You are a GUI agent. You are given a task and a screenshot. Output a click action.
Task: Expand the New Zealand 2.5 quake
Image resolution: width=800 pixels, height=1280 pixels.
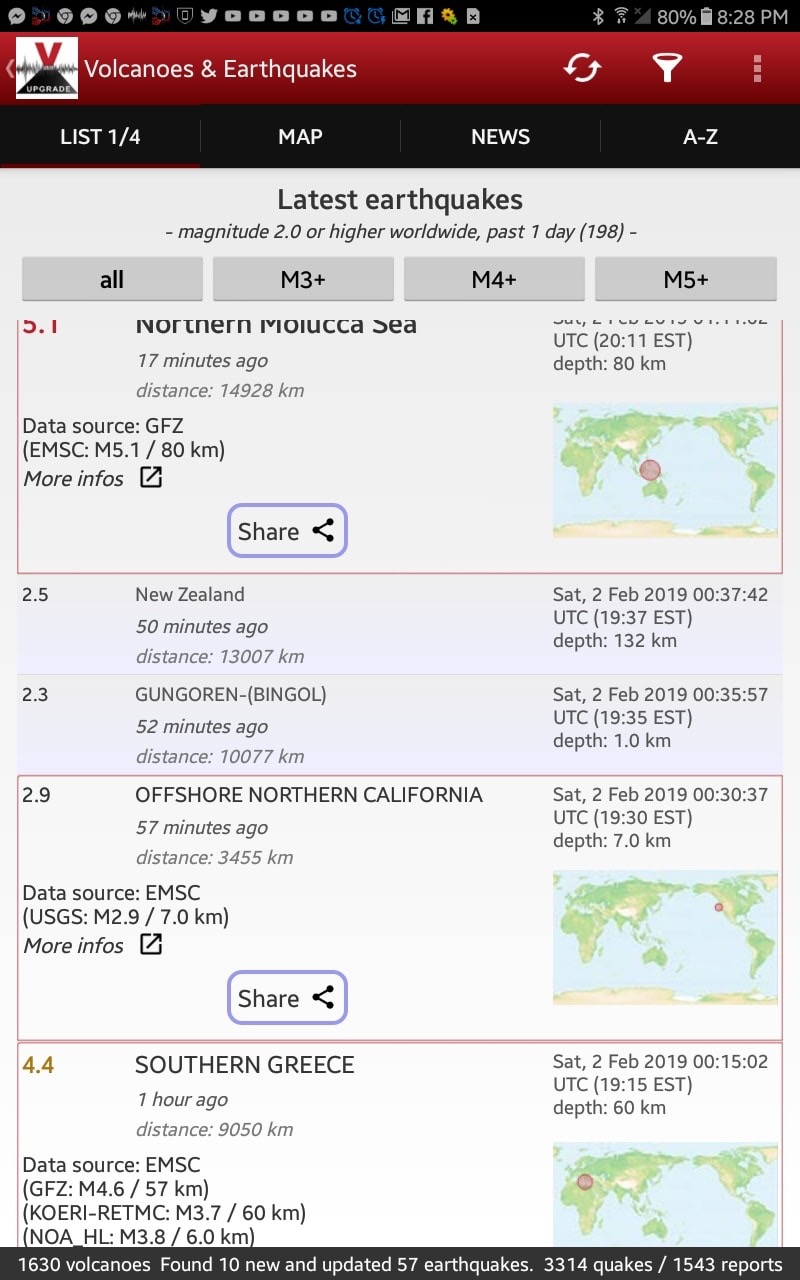click(300, 625)
